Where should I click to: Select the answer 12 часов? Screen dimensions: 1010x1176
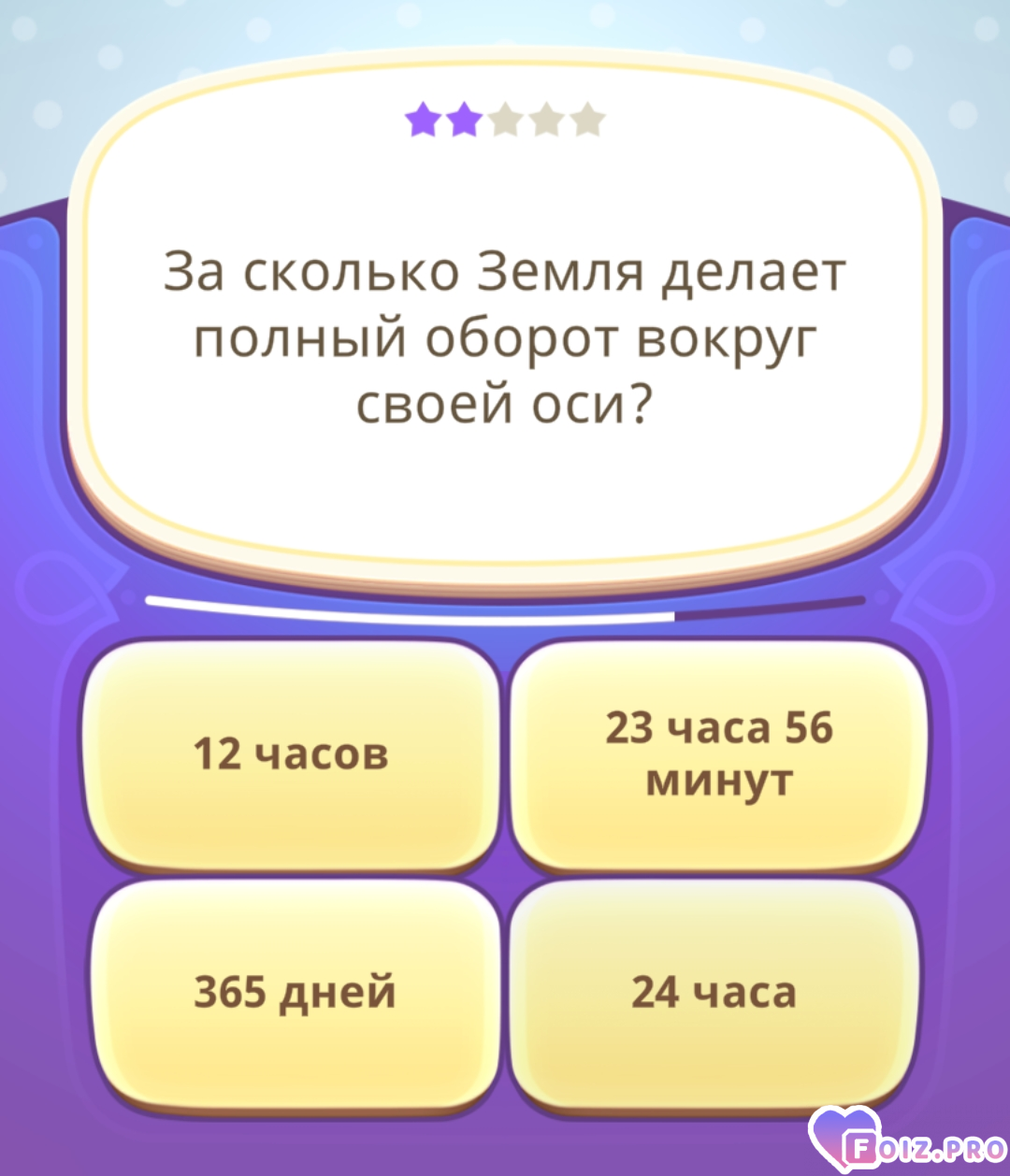292,753
